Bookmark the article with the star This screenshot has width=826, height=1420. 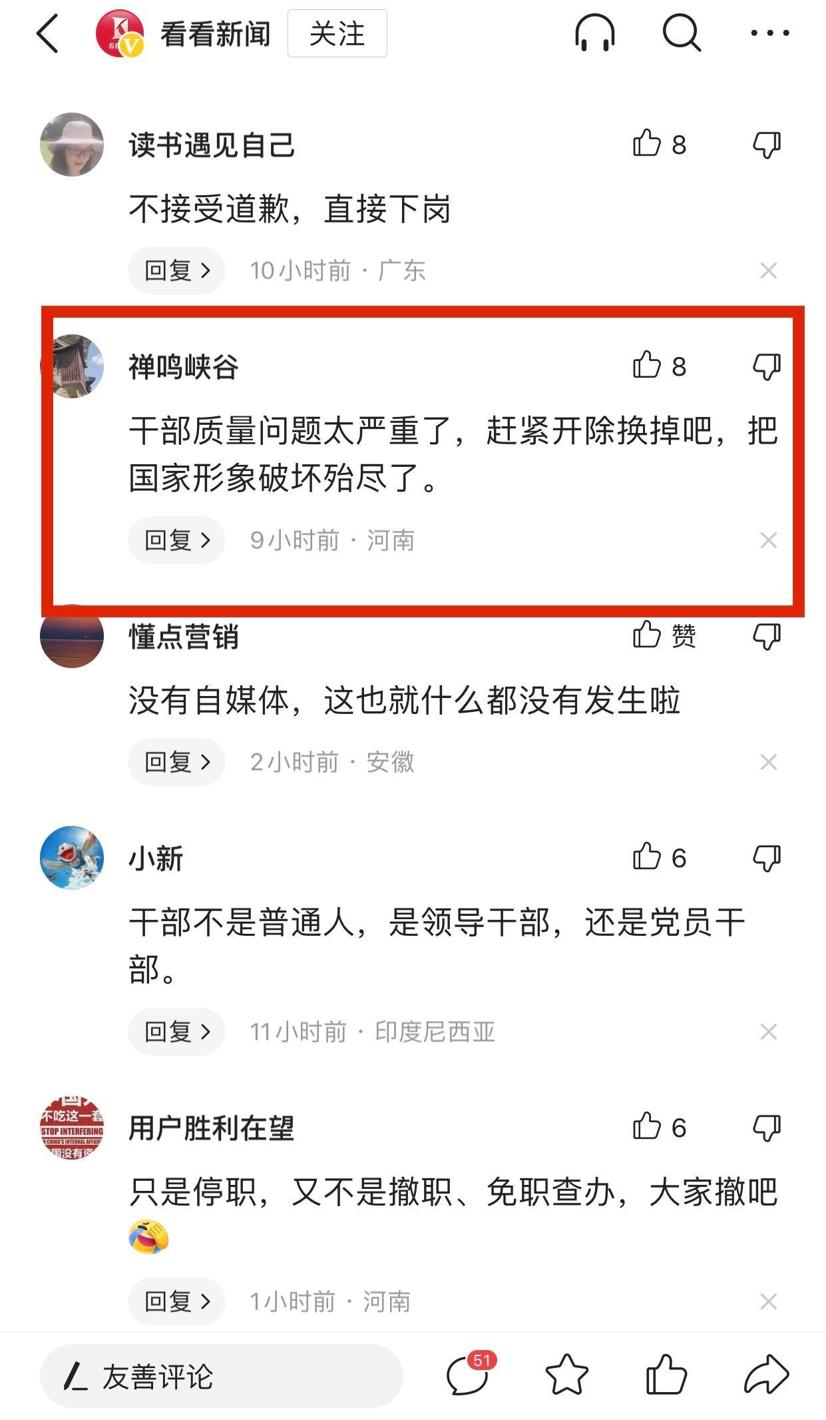pyautogui.click(x=567, y=1376)
